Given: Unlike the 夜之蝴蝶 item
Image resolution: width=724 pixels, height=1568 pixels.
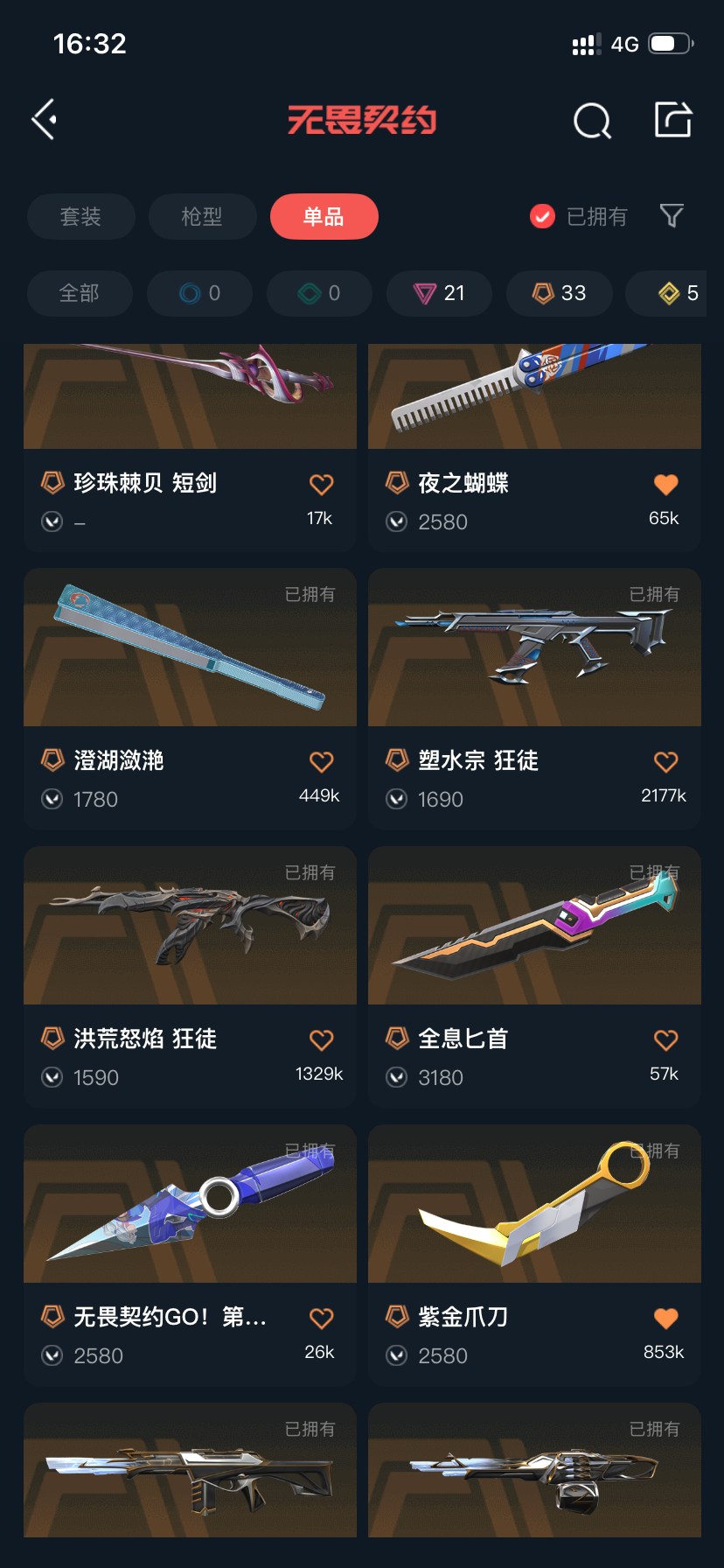Looking at the screenshot, I should tap(666, 484).
